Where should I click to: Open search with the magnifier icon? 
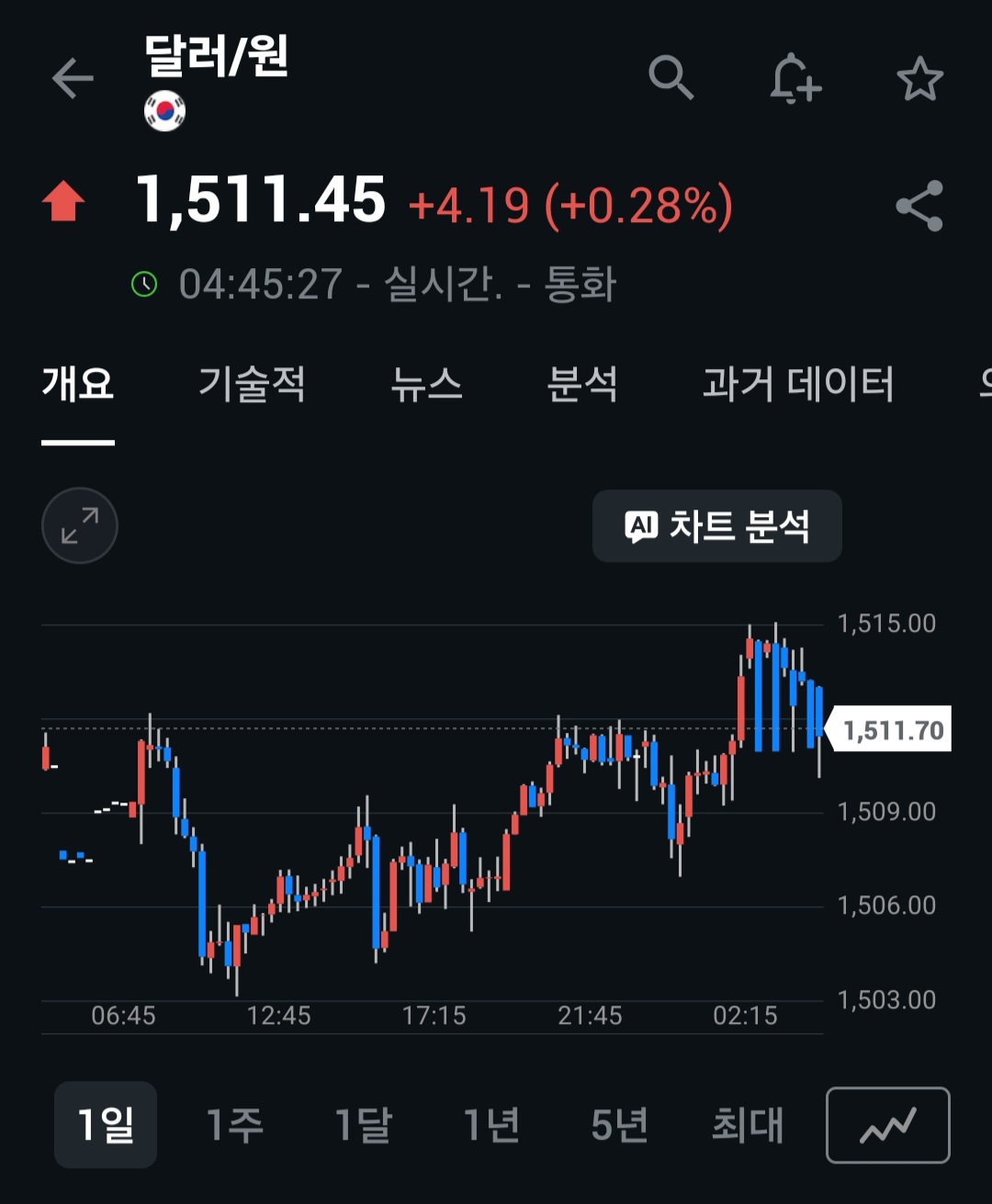pos(671,78)
